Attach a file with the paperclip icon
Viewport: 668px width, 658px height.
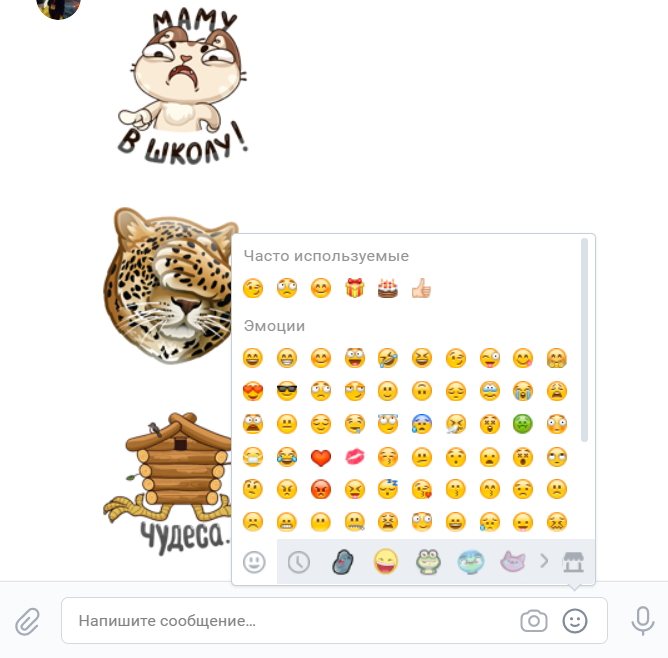coord(27,621)
